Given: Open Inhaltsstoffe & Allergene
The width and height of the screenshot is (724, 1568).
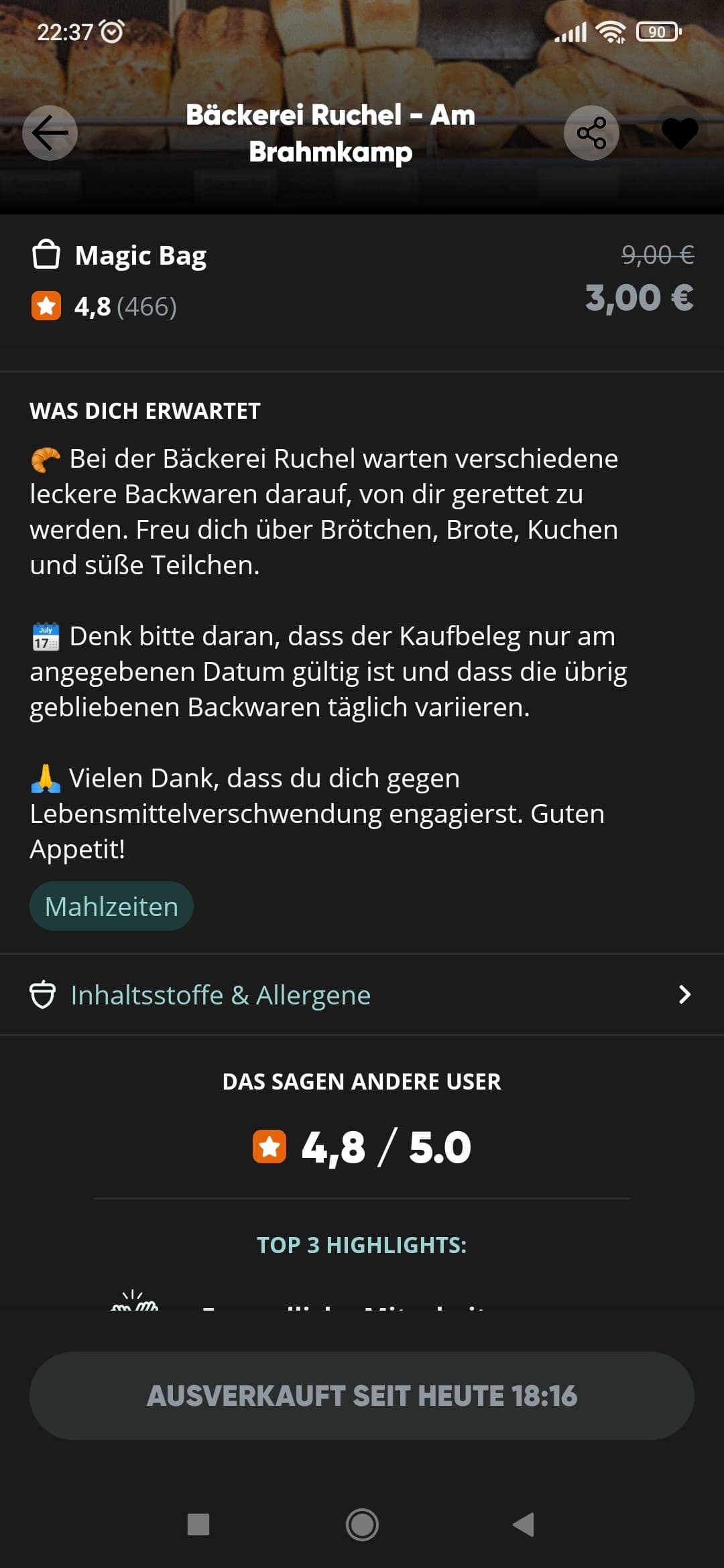Looking at the screenshot, I should (x=362, y=995).
